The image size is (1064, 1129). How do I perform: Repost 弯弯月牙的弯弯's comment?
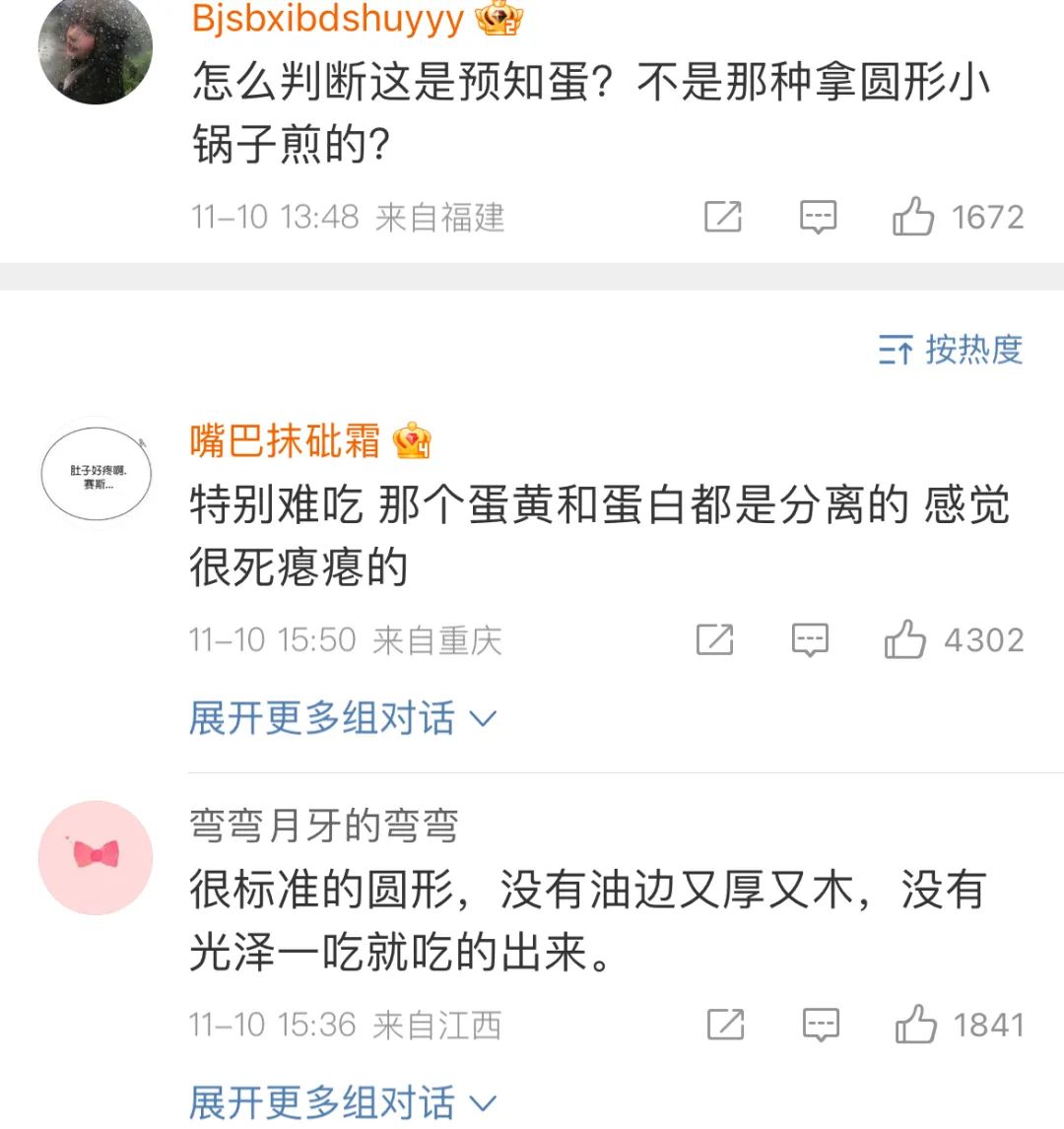pyautogui.click(x=725, y=1025)
